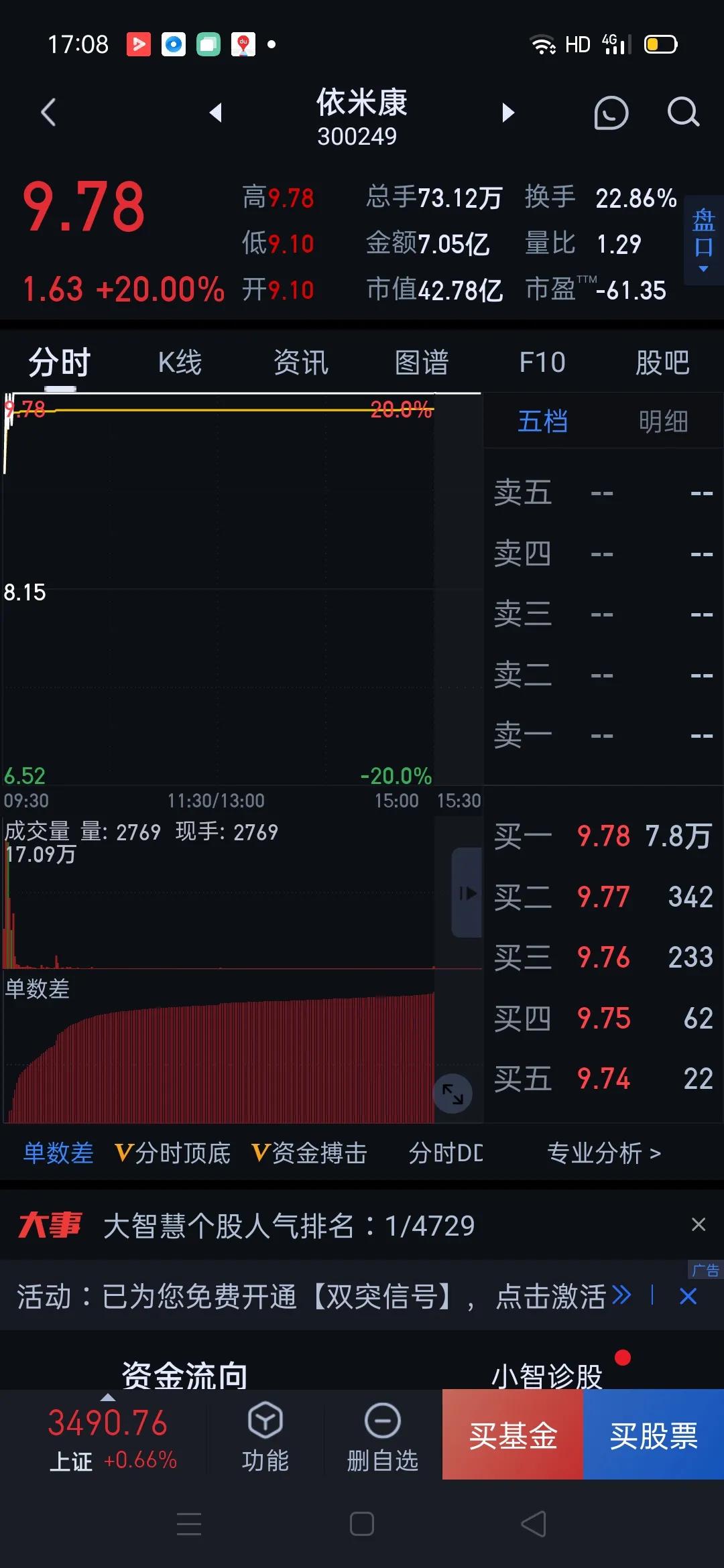Close the 双突信号 activity ad
The height and width of the screenshot is (1568, 724).
click(688, 1297)
